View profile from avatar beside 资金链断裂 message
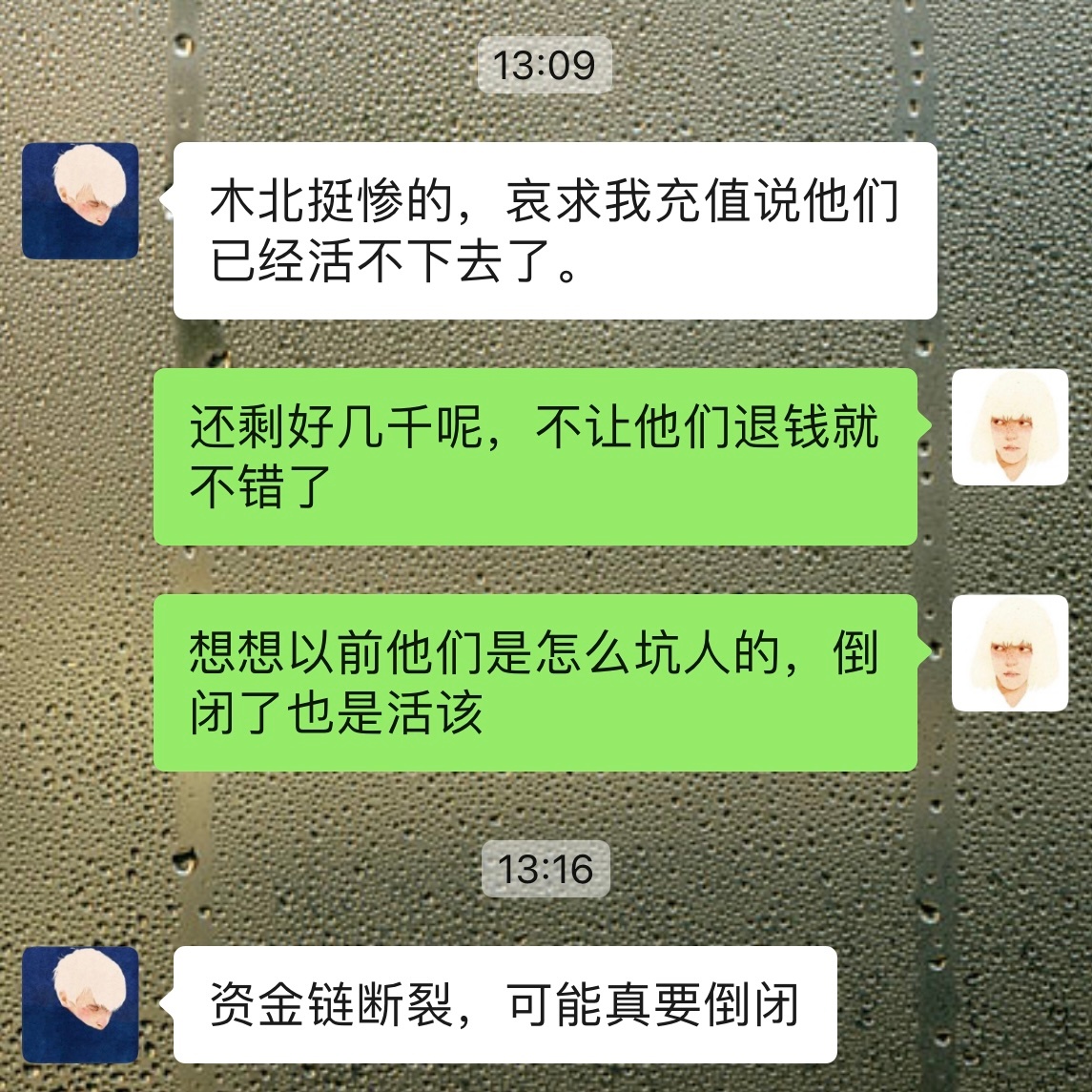The width and height of the screenshot is (1092, 1092). (80, 1005)
